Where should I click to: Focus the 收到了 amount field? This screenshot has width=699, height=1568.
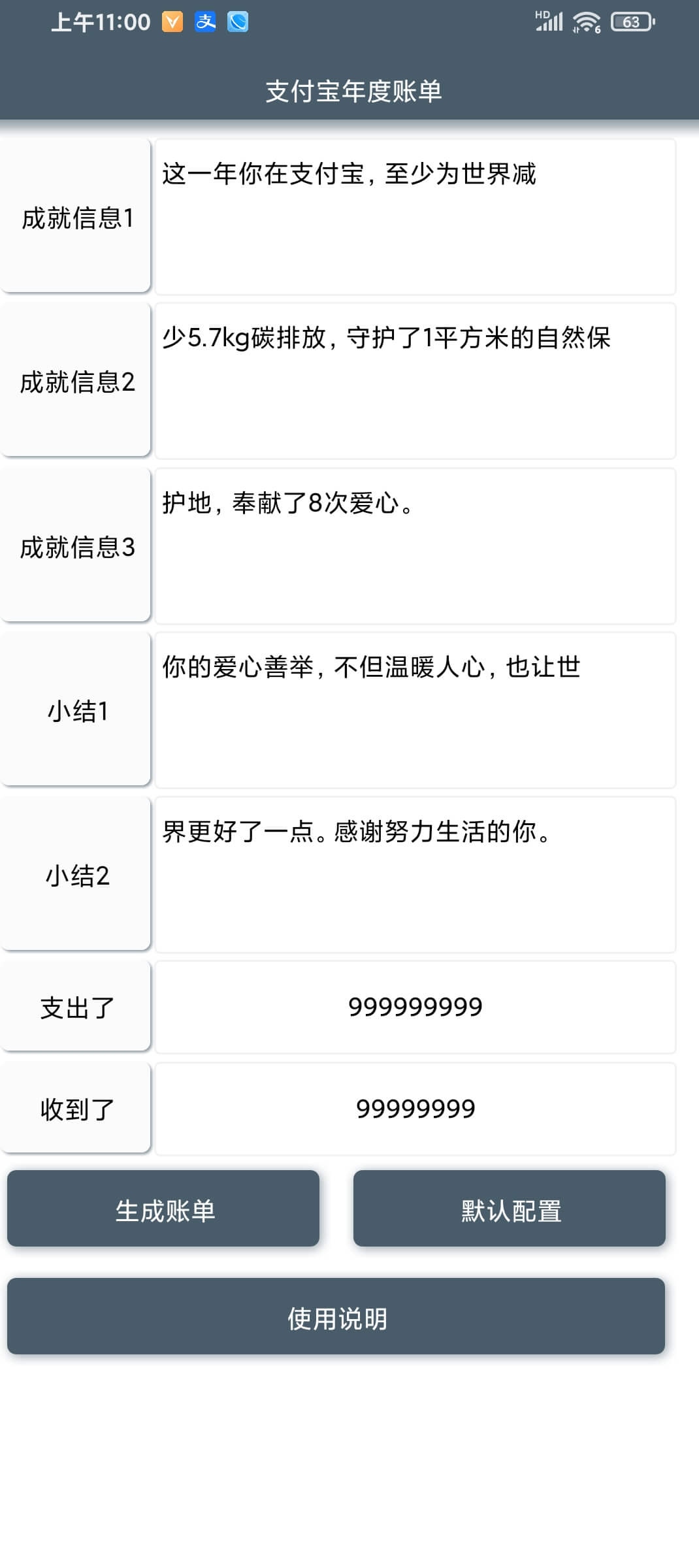click(415, 1109)
